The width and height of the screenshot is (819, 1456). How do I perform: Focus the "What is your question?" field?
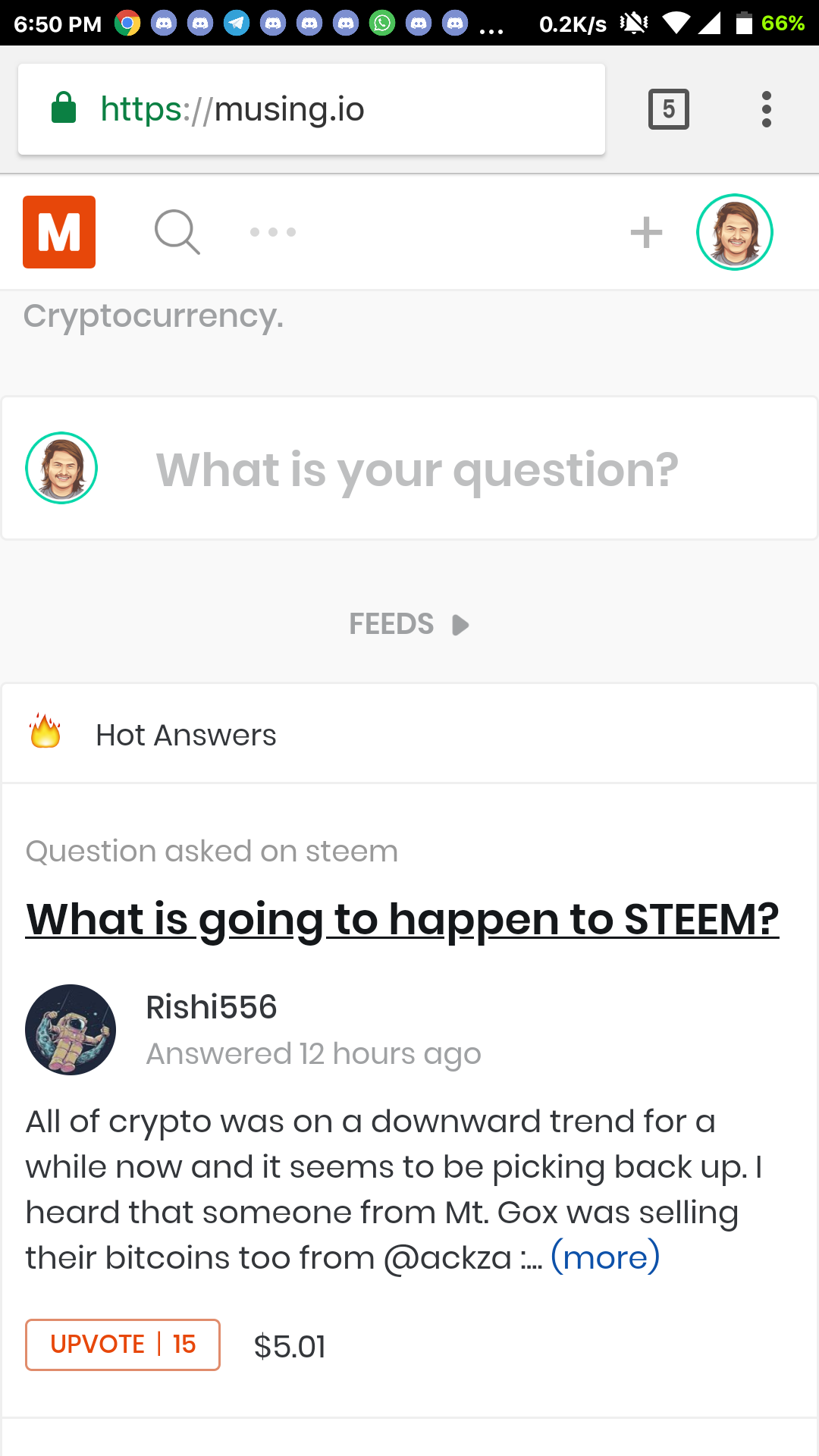pos(417,469)
